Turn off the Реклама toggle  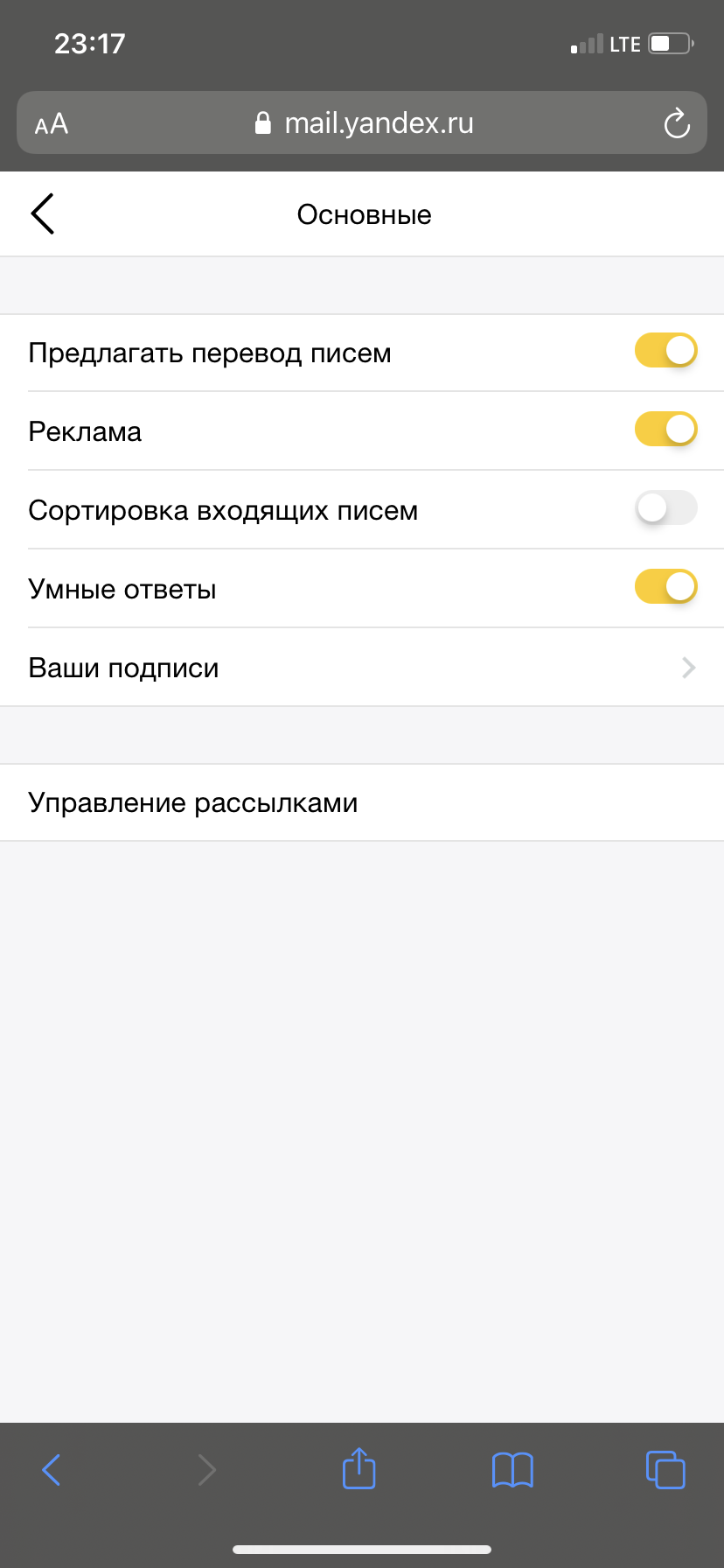click(665, 430)
